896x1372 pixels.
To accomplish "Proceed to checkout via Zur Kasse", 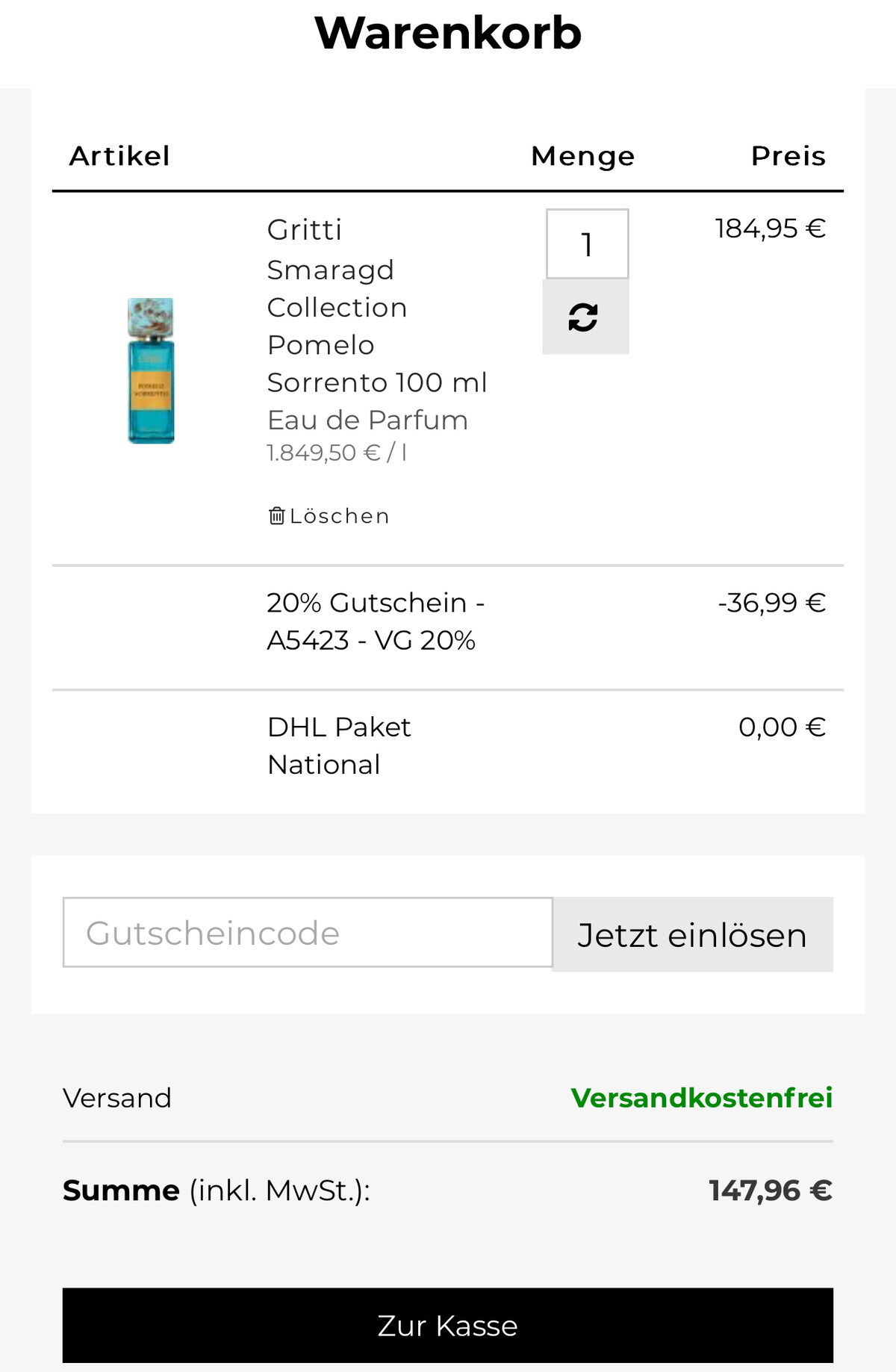I will coord(448,1326).
